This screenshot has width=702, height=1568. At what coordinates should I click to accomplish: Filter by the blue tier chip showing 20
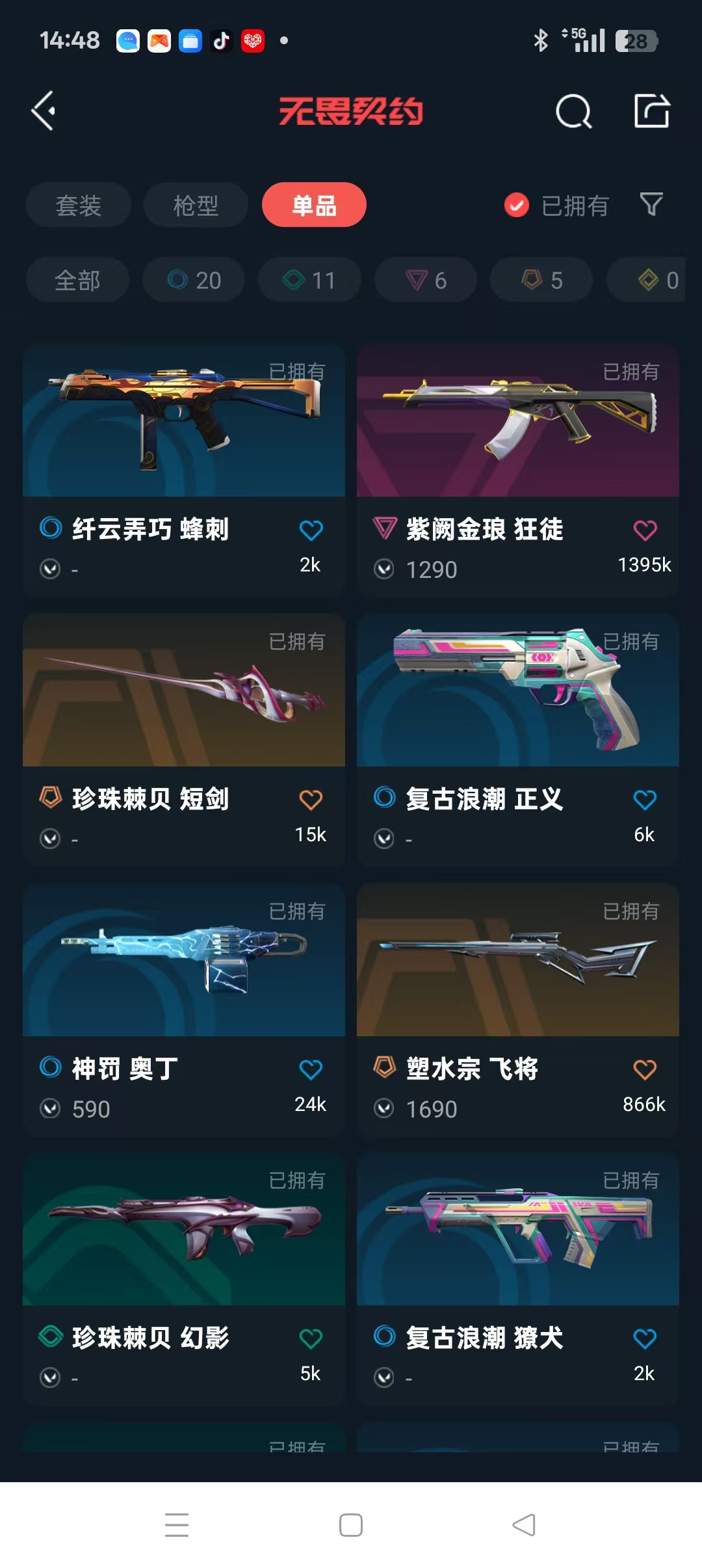(194, 280)
